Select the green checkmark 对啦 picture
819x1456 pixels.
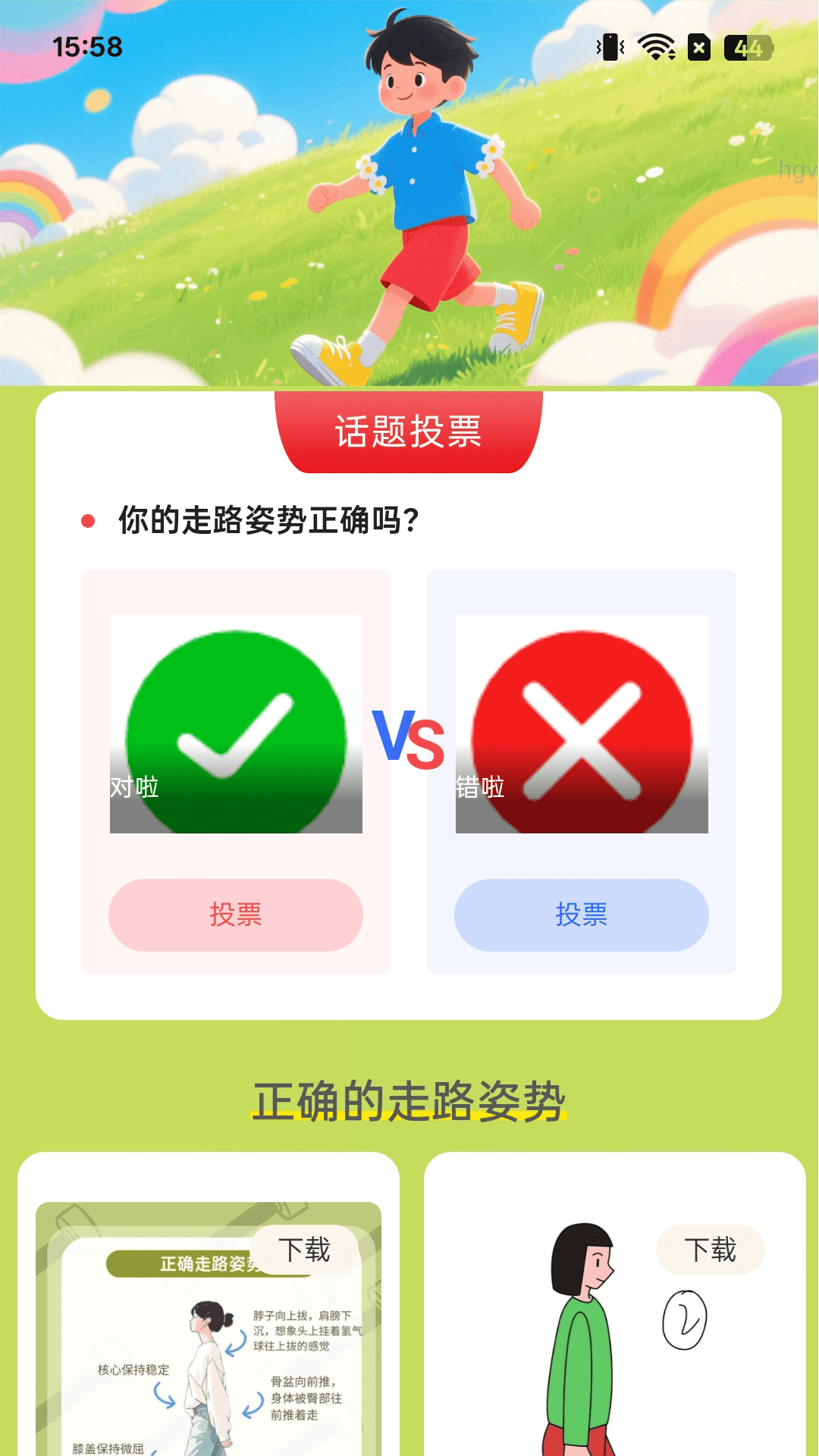(236, 723)
